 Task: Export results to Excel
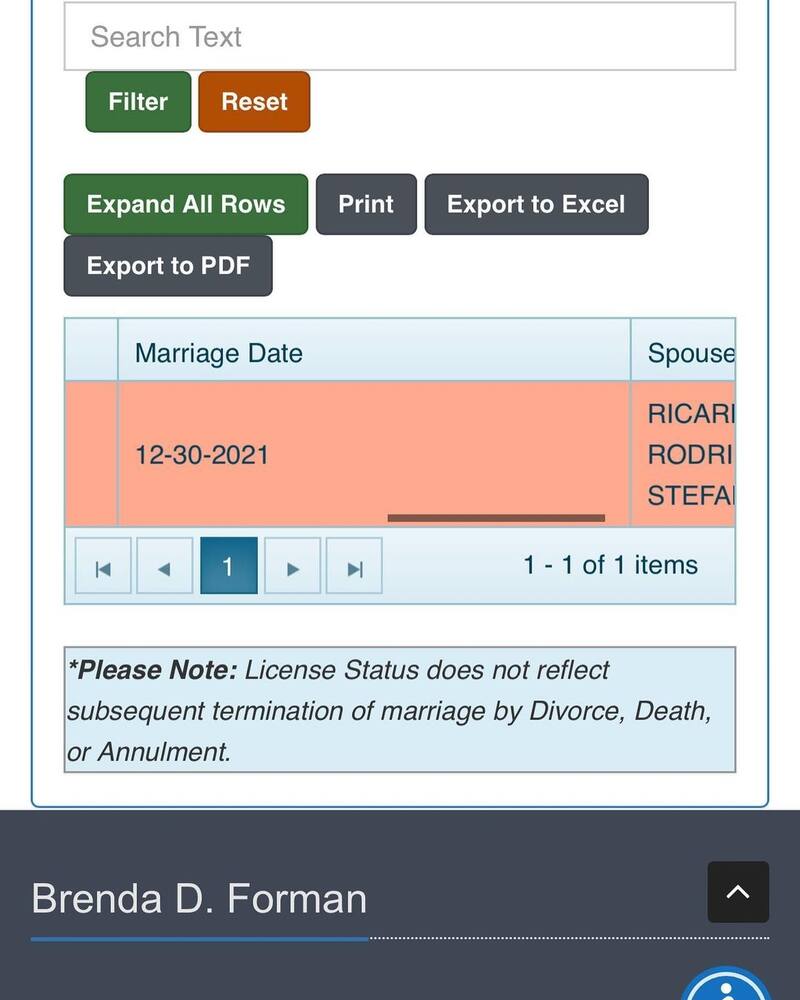[x=536, y=204]
